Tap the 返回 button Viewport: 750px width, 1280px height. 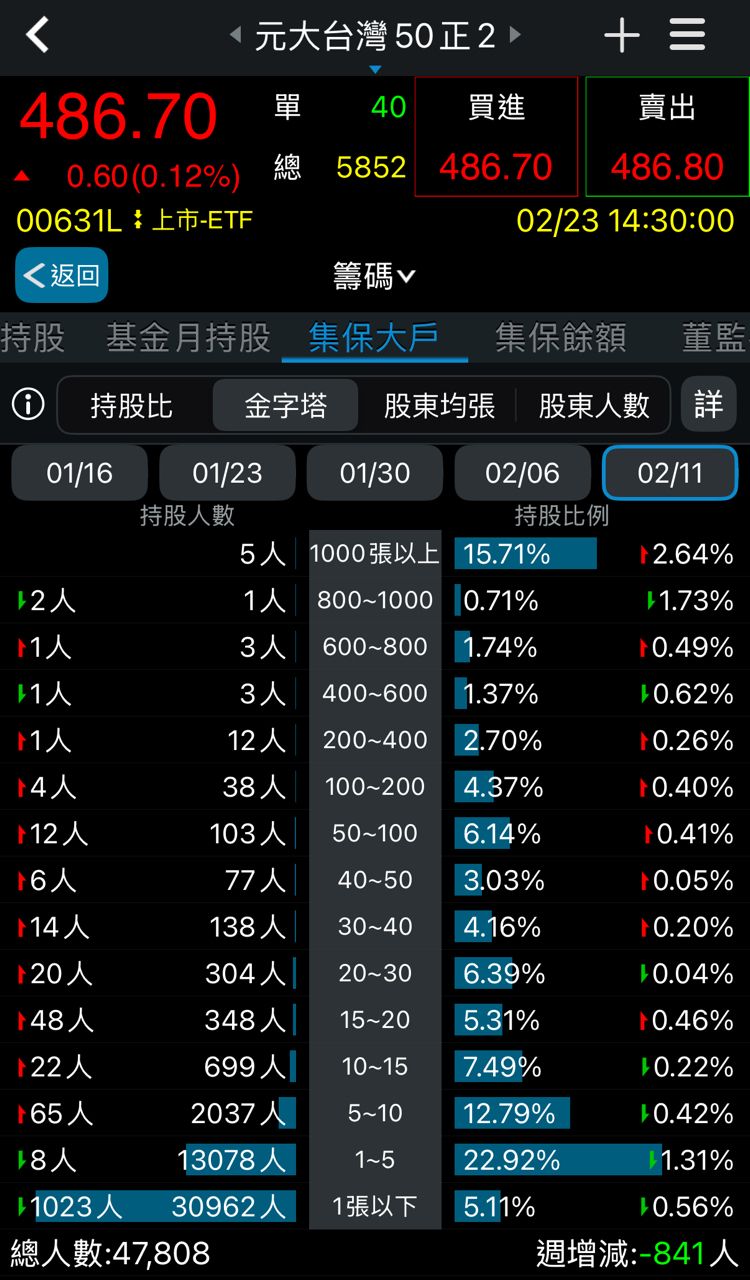62,275
